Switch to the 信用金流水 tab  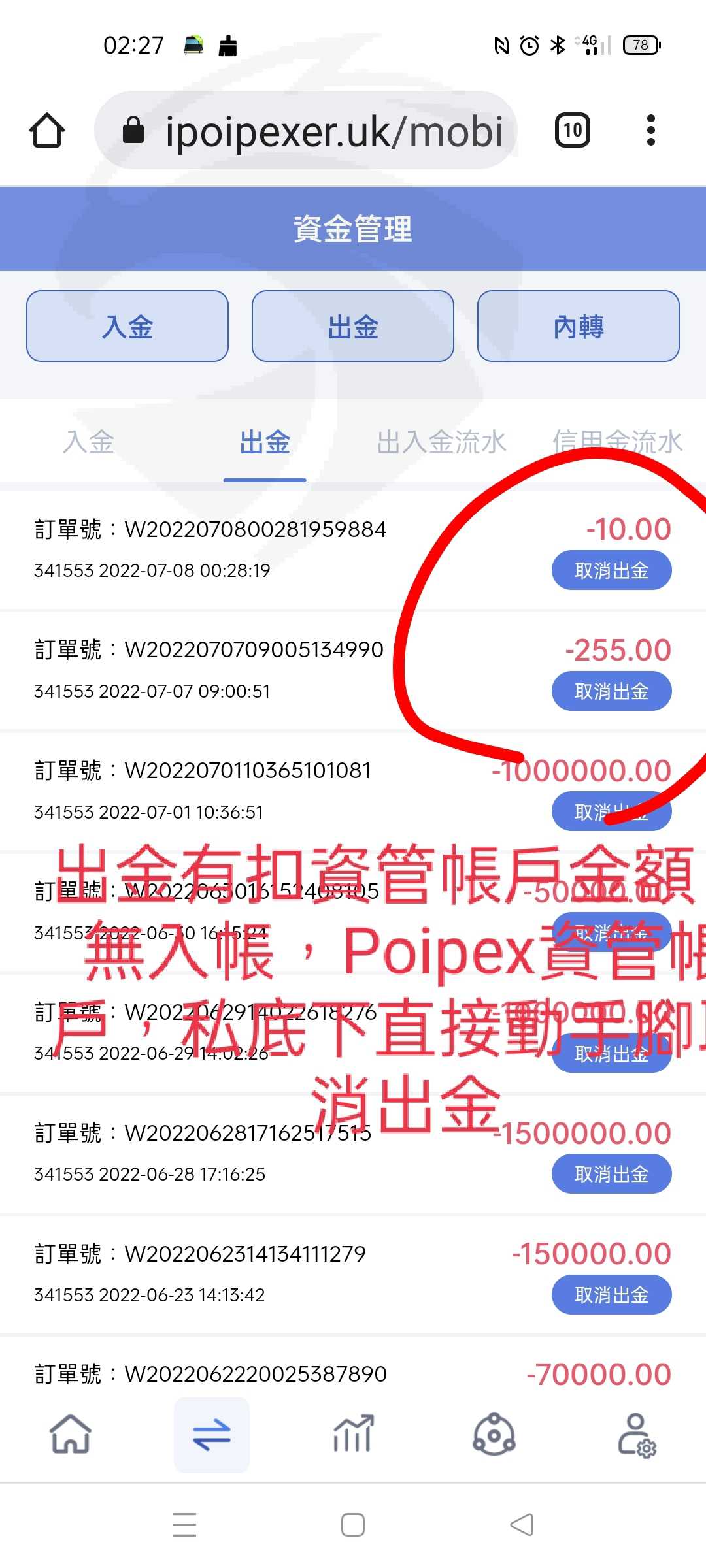click(x=618, y=442)
